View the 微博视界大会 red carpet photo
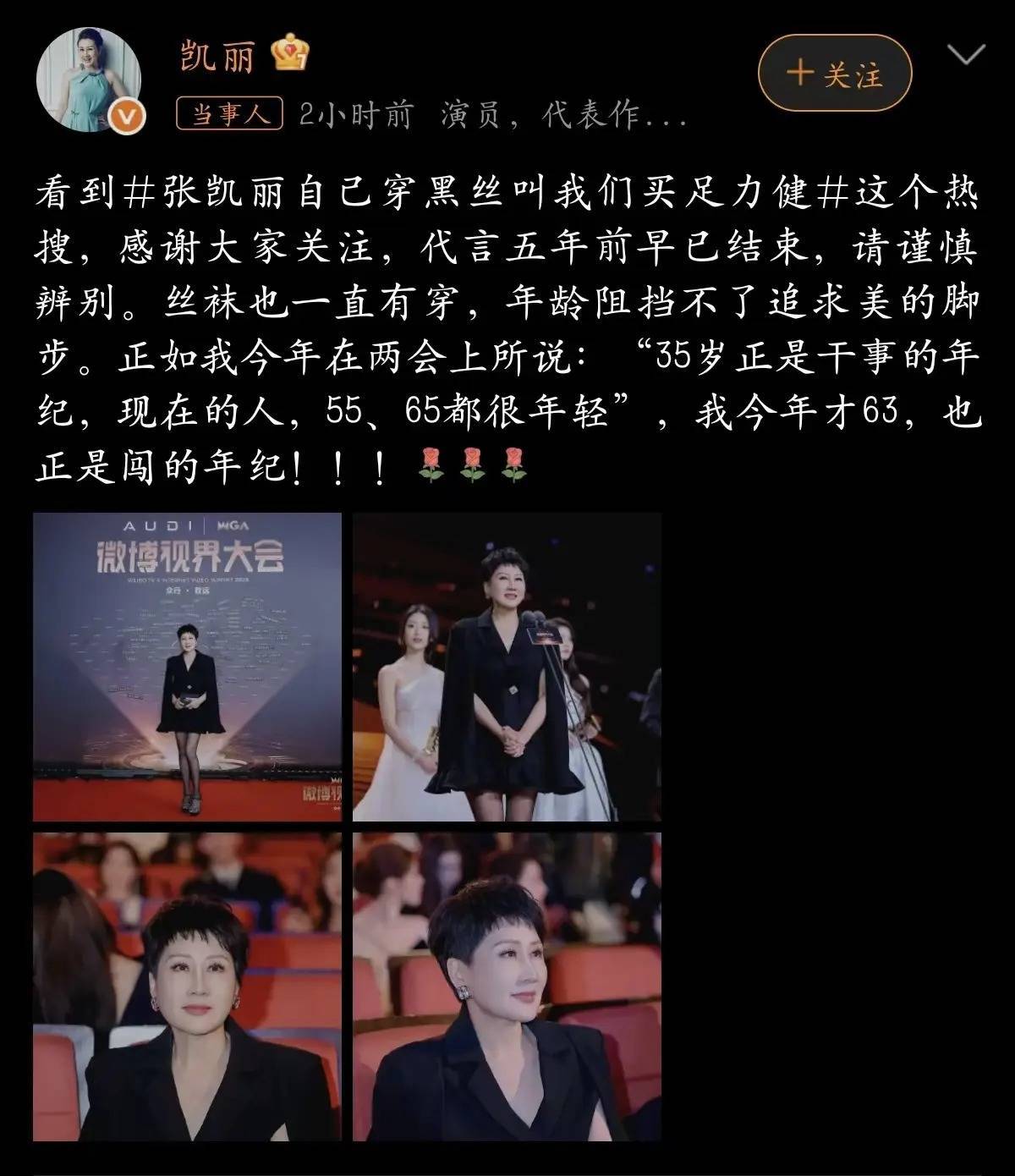This screenshot has height=1176, width=1015. pos(187,667)
